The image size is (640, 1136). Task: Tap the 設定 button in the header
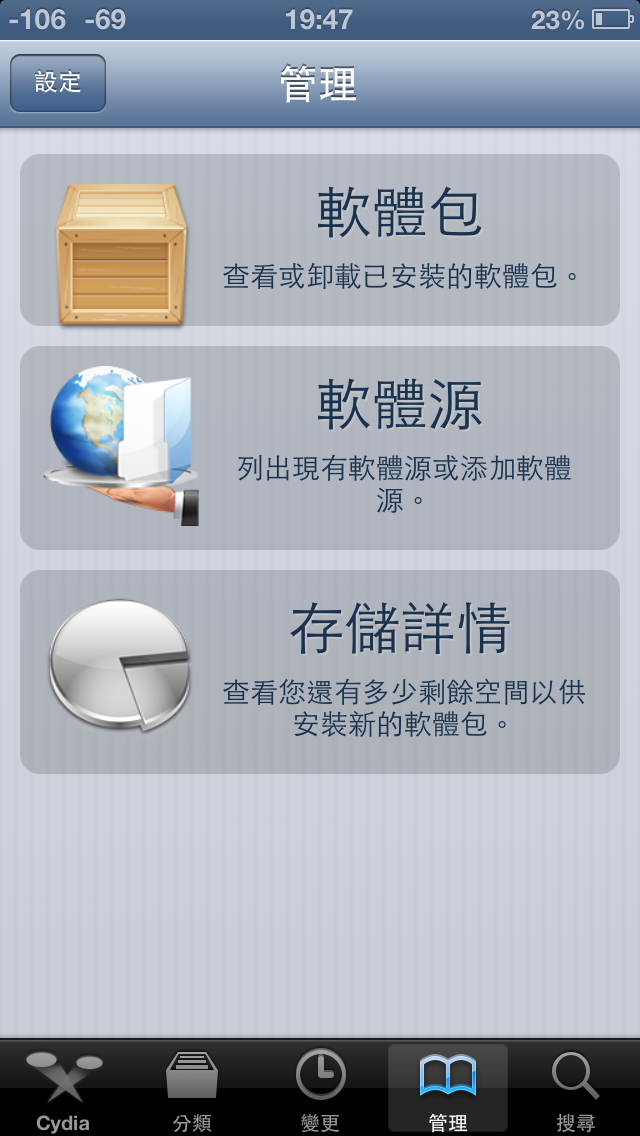[x=58, y=83]
